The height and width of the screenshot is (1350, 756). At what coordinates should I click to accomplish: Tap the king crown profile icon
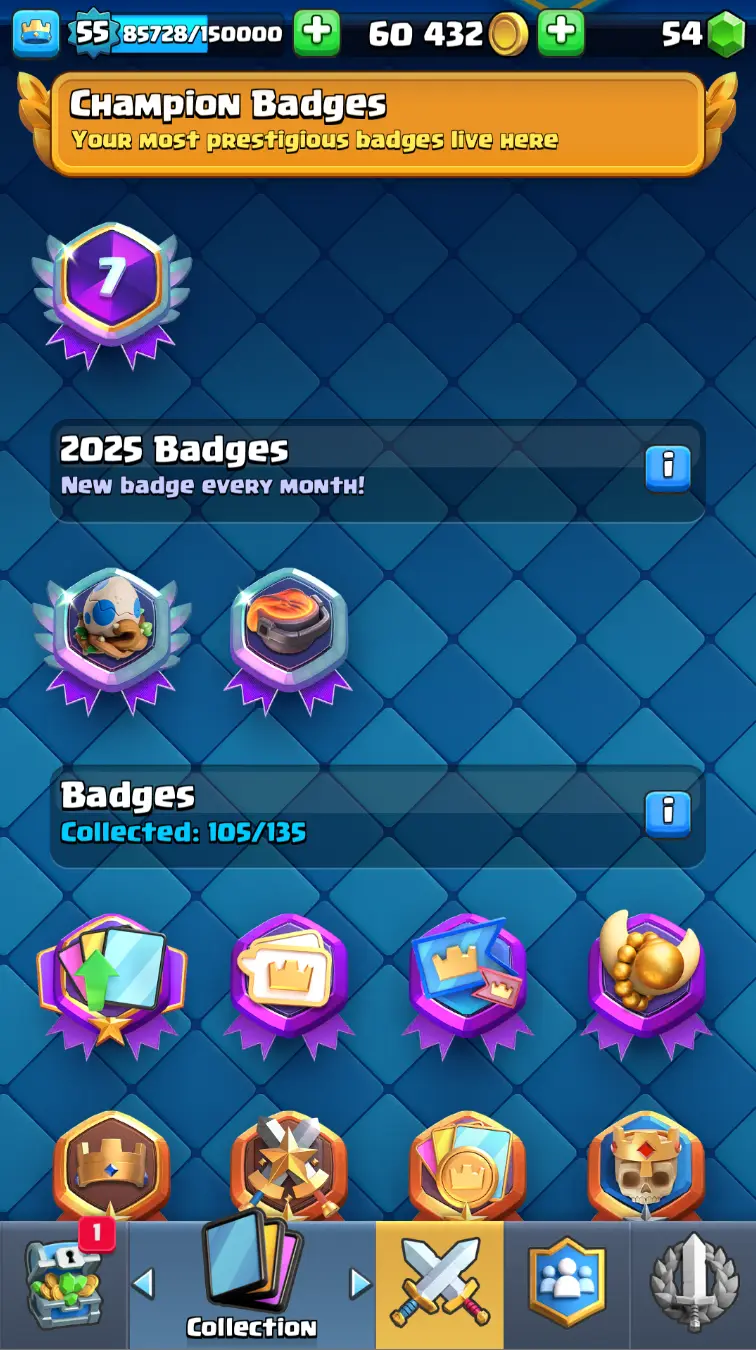(x=35, y=33)
